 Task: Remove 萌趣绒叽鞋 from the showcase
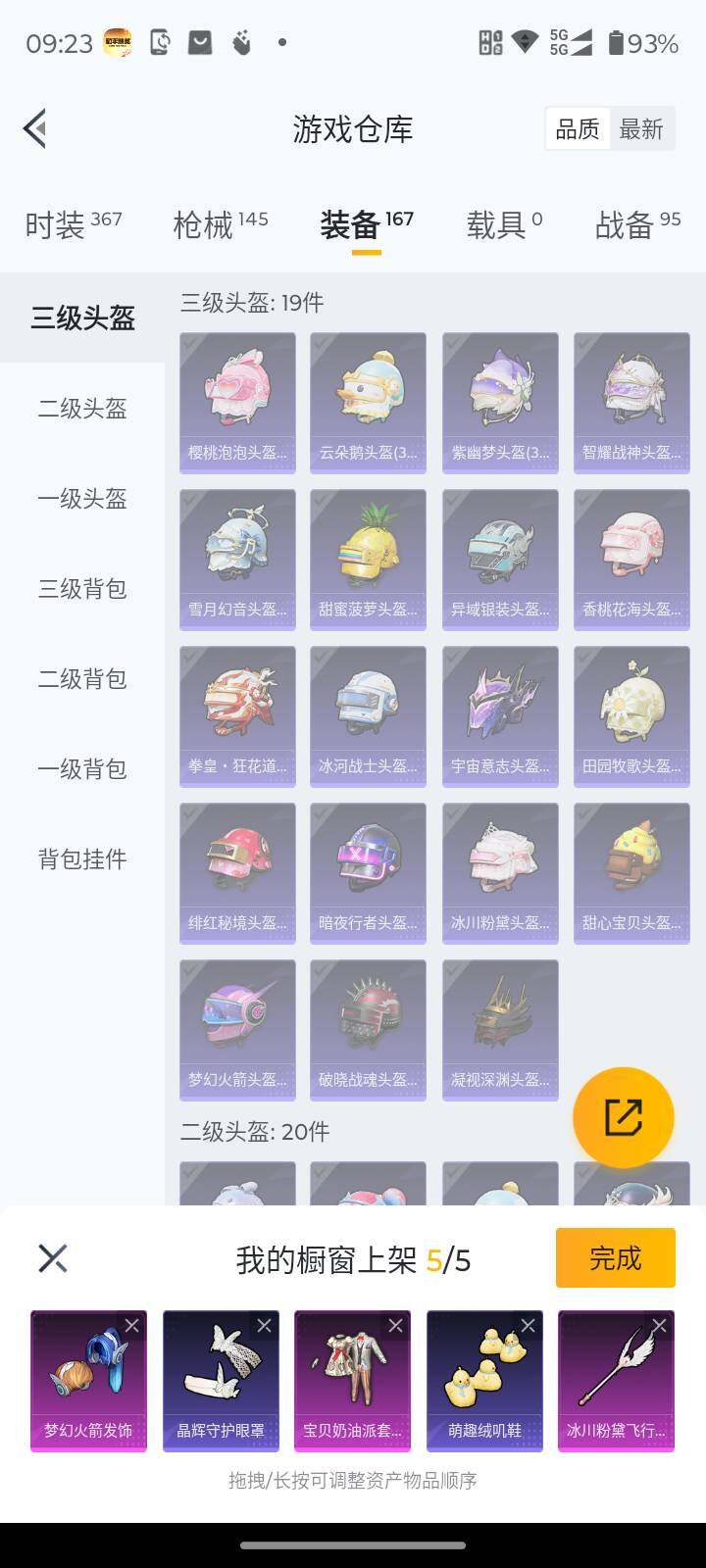click(528, 1326)
